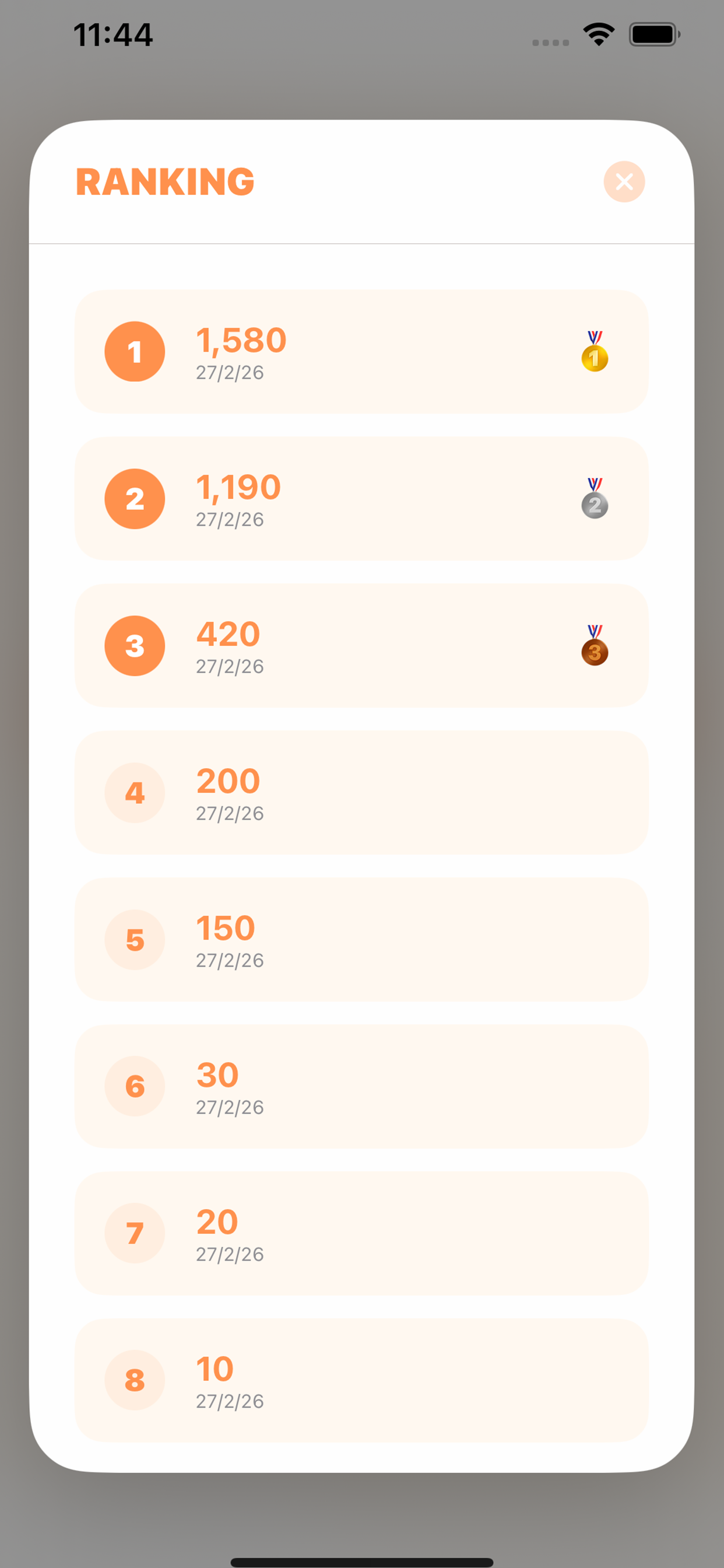Select the rank 8 number badge

(x=135, y=1382)
